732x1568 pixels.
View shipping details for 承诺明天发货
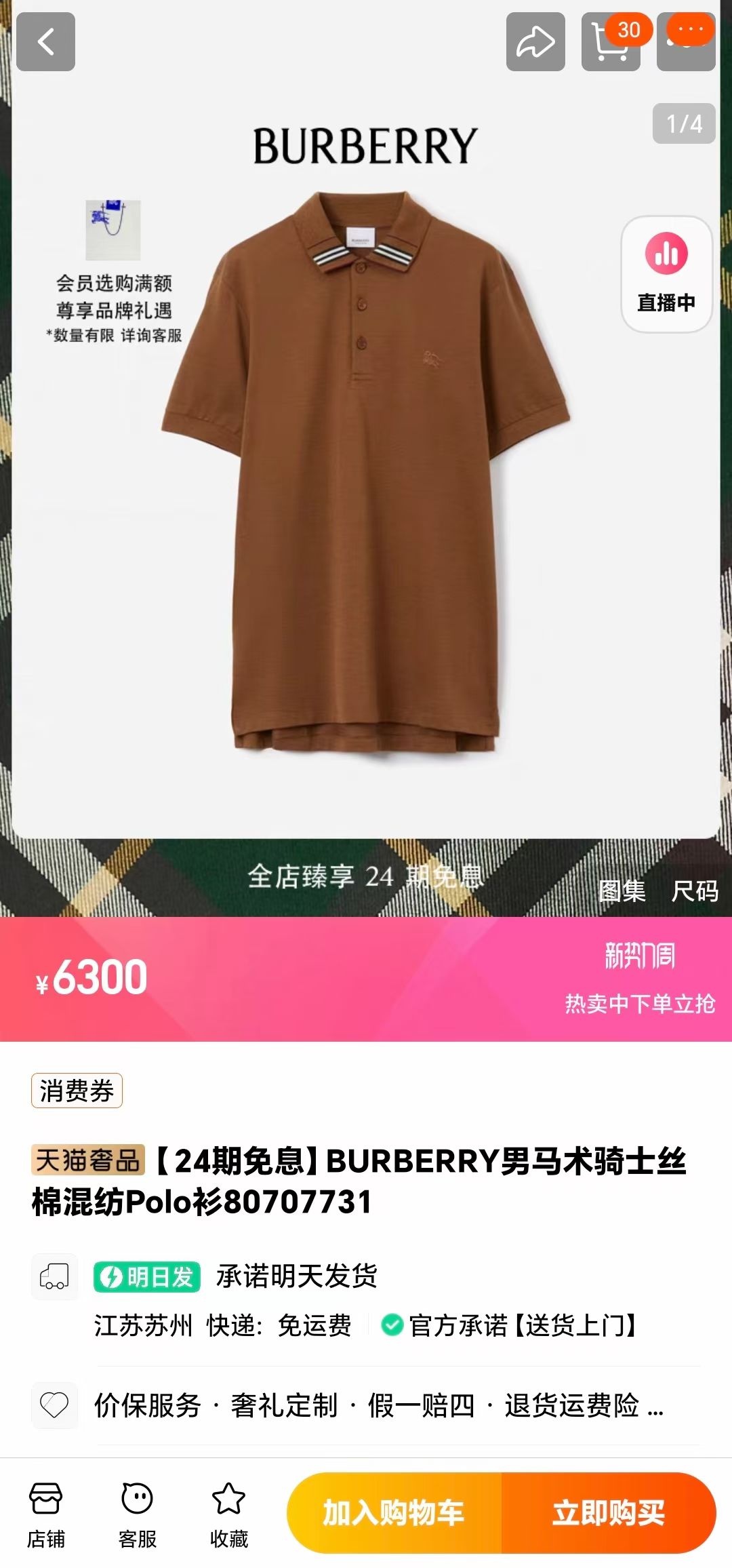[296, 1276]
